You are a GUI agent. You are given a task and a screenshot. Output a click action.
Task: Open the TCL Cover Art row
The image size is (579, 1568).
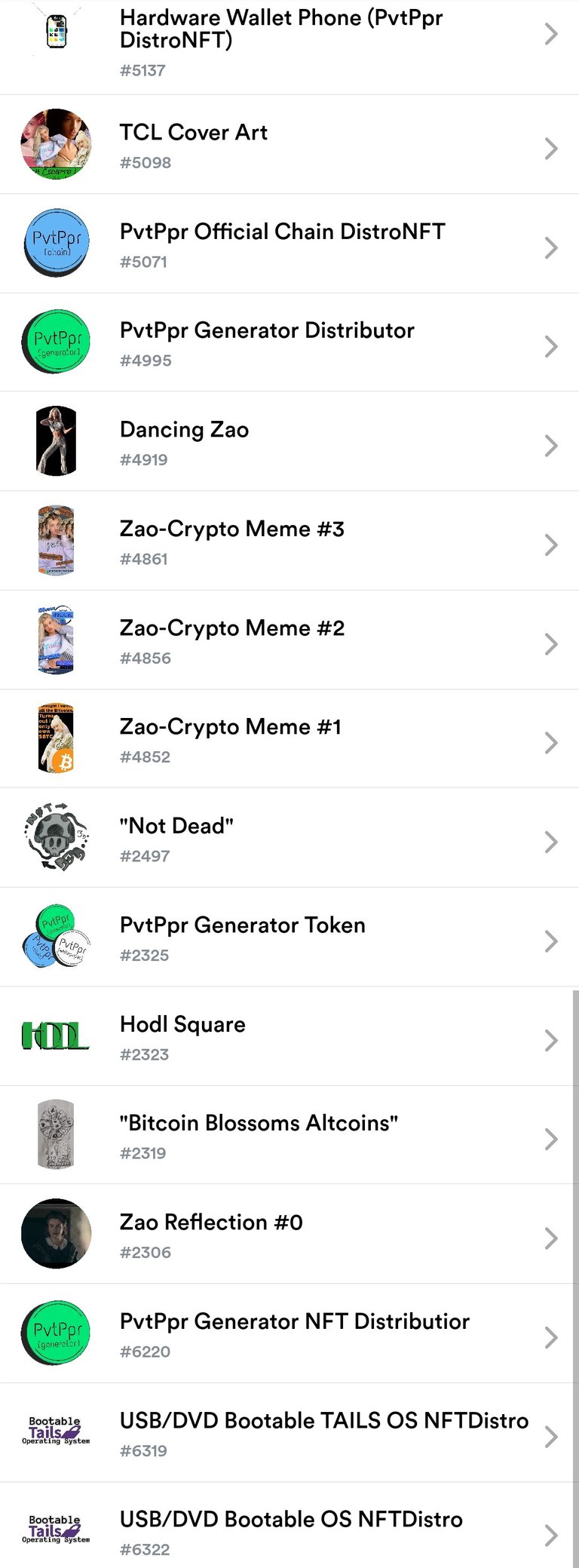click(289, 145)
